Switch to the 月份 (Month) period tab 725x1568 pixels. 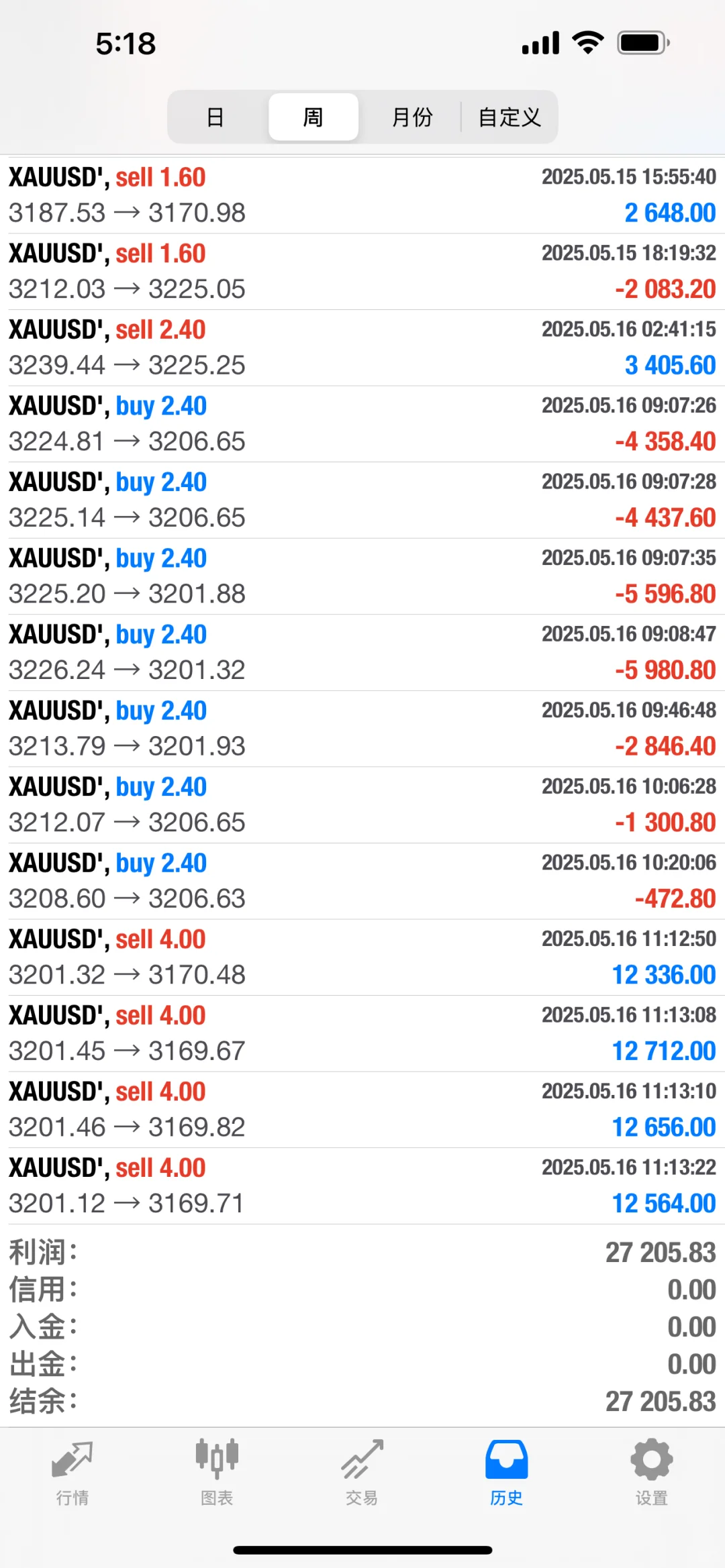[412, 117]
